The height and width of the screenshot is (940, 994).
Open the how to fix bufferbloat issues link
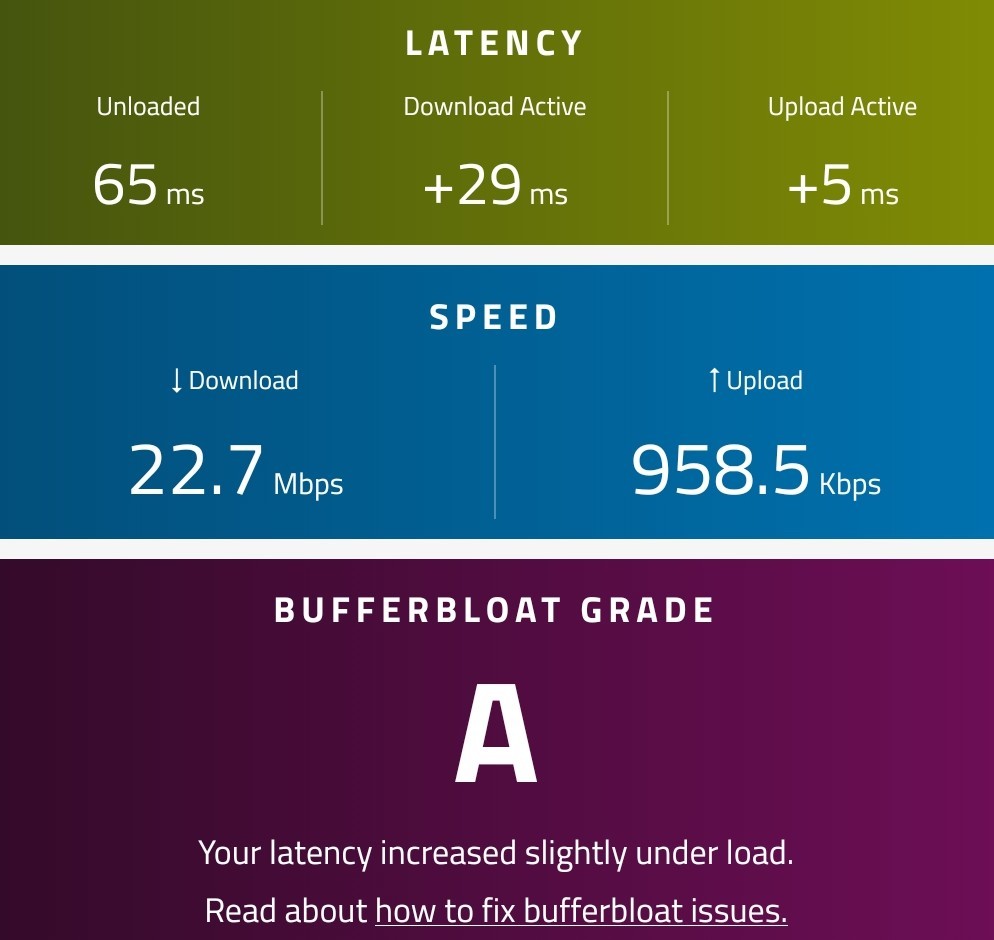tap(581, 911)
